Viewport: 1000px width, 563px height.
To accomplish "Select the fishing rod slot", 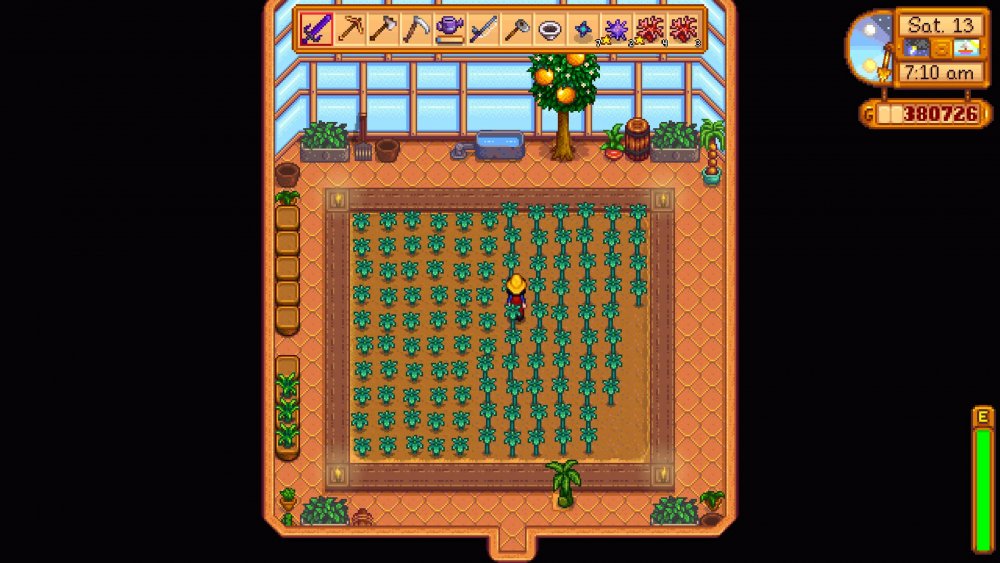I will pyautogui.click(x=483, y=29).
